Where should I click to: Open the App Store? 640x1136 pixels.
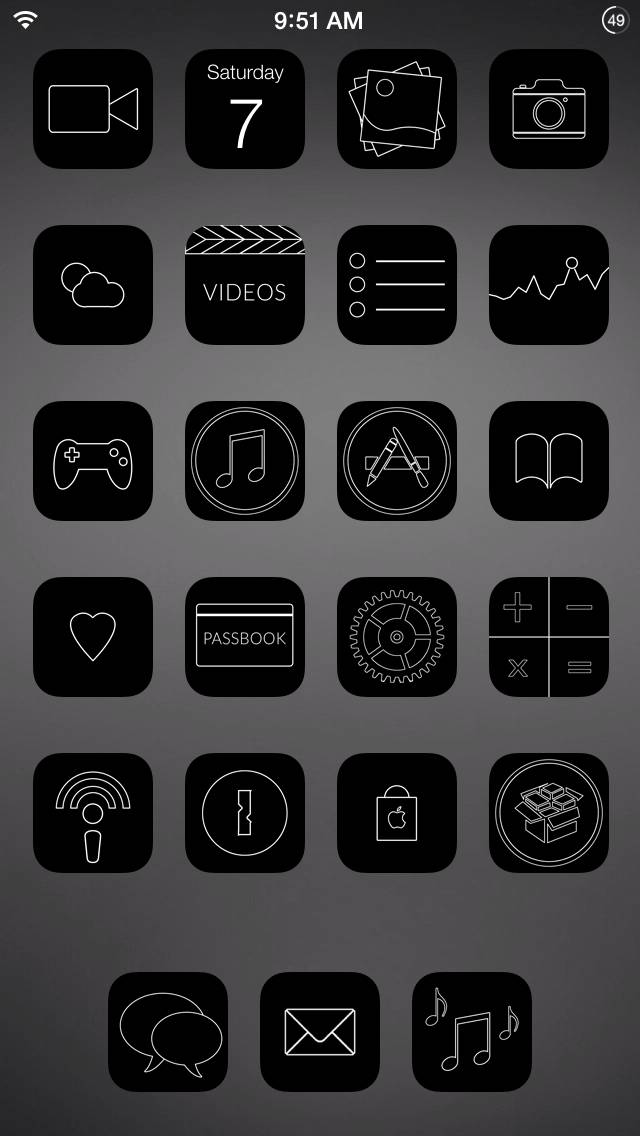[396, 461]
